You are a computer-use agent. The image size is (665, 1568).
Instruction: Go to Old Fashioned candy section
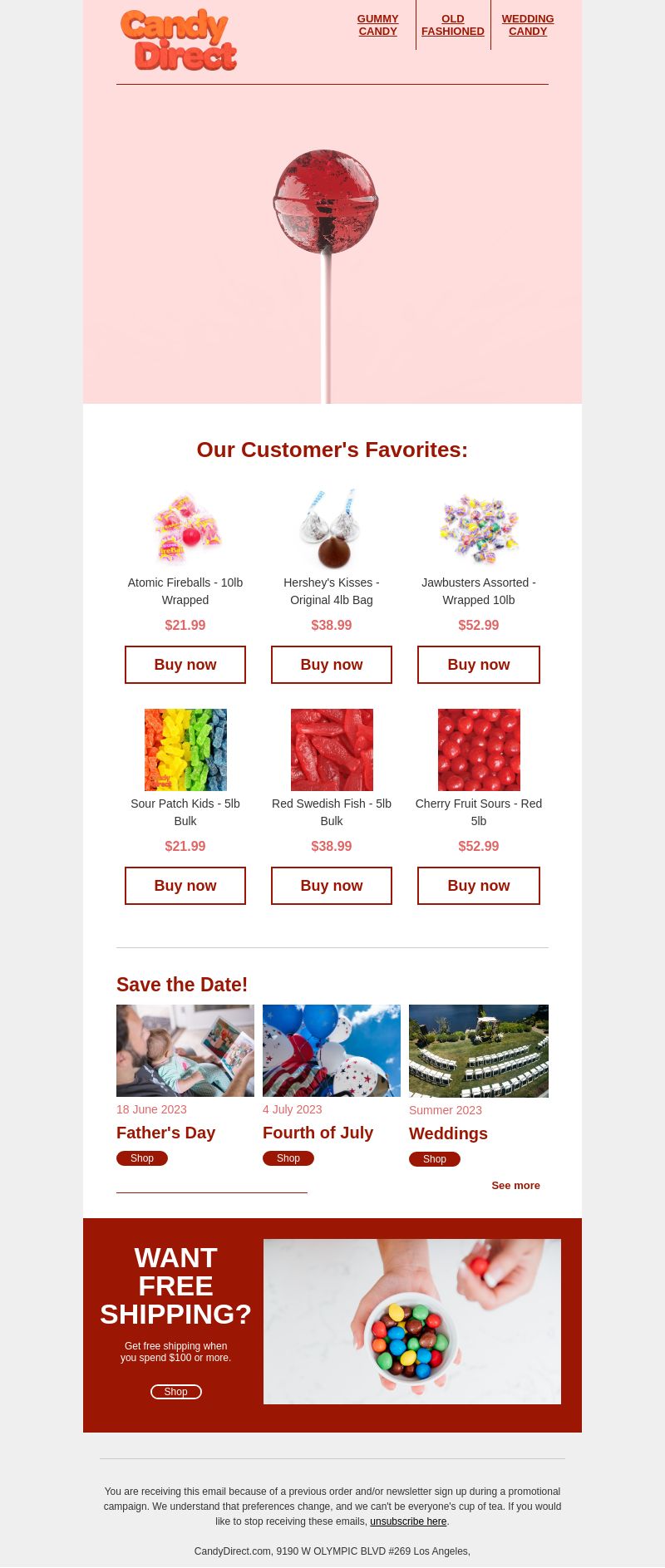pos(452,25)
